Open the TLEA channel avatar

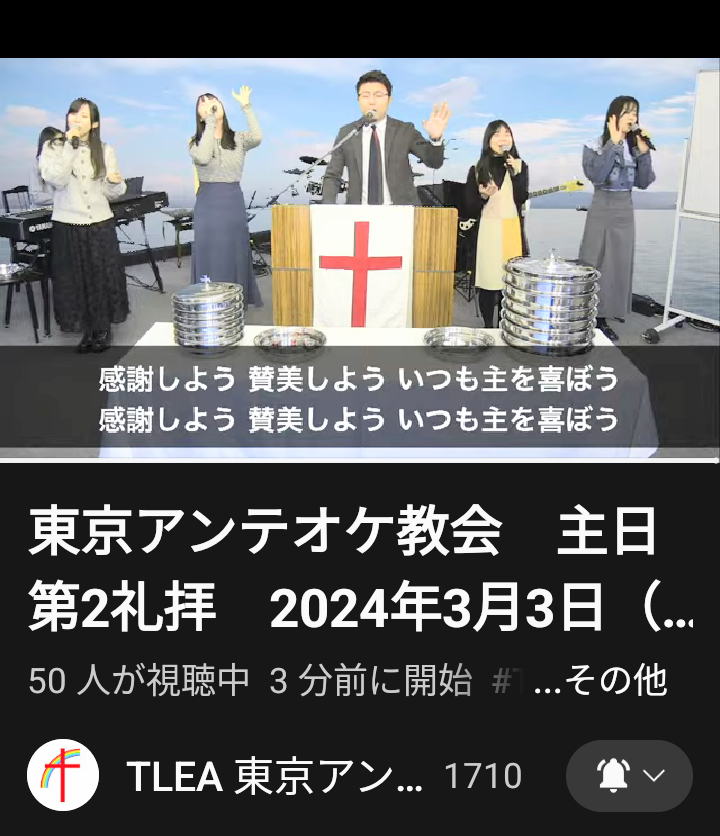[63, 775]
